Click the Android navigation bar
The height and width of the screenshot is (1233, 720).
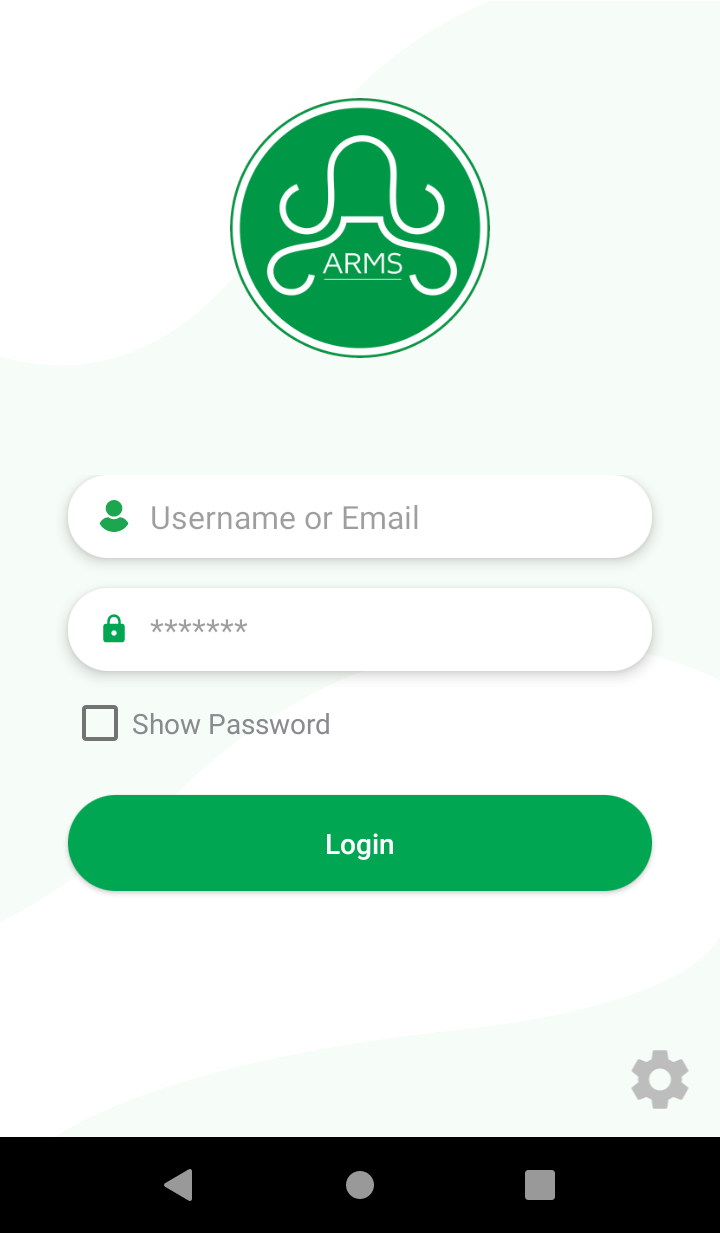tap(360, 1185)
